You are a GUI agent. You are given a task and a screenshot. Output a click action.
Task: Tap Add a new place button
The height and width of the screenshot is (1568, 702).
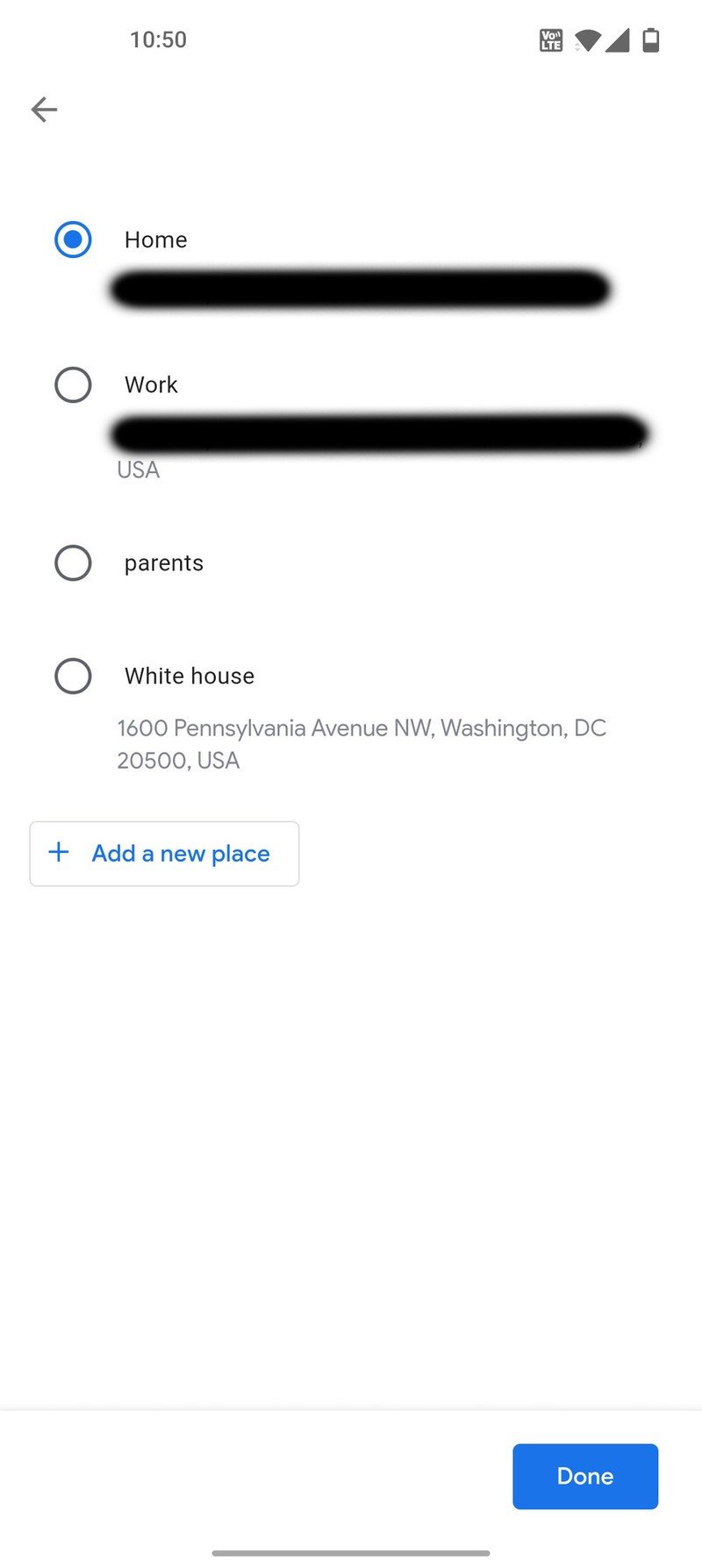pos(164,853)
